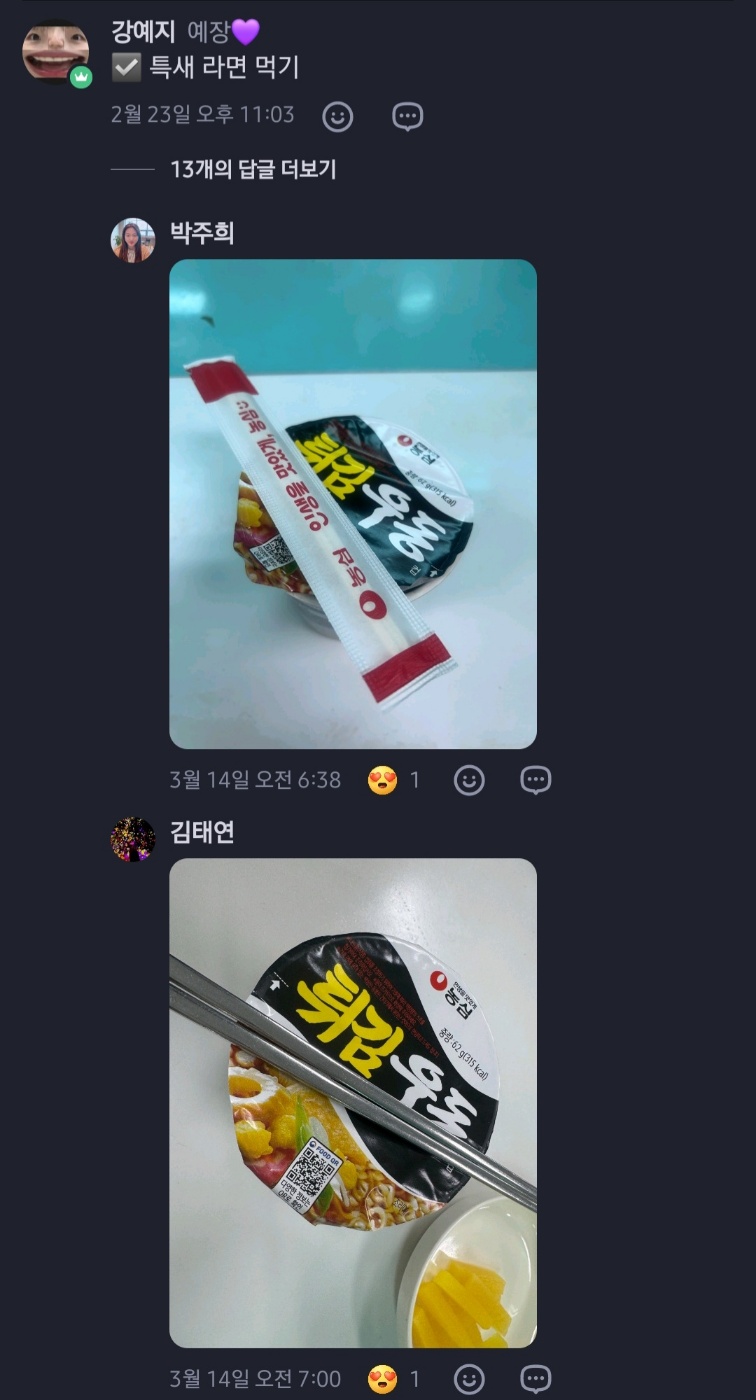Image resolution: width=756 pixels, height=1400 pixels.
Task: Open comment icon on 강예지's post
Action: [407, 117]
